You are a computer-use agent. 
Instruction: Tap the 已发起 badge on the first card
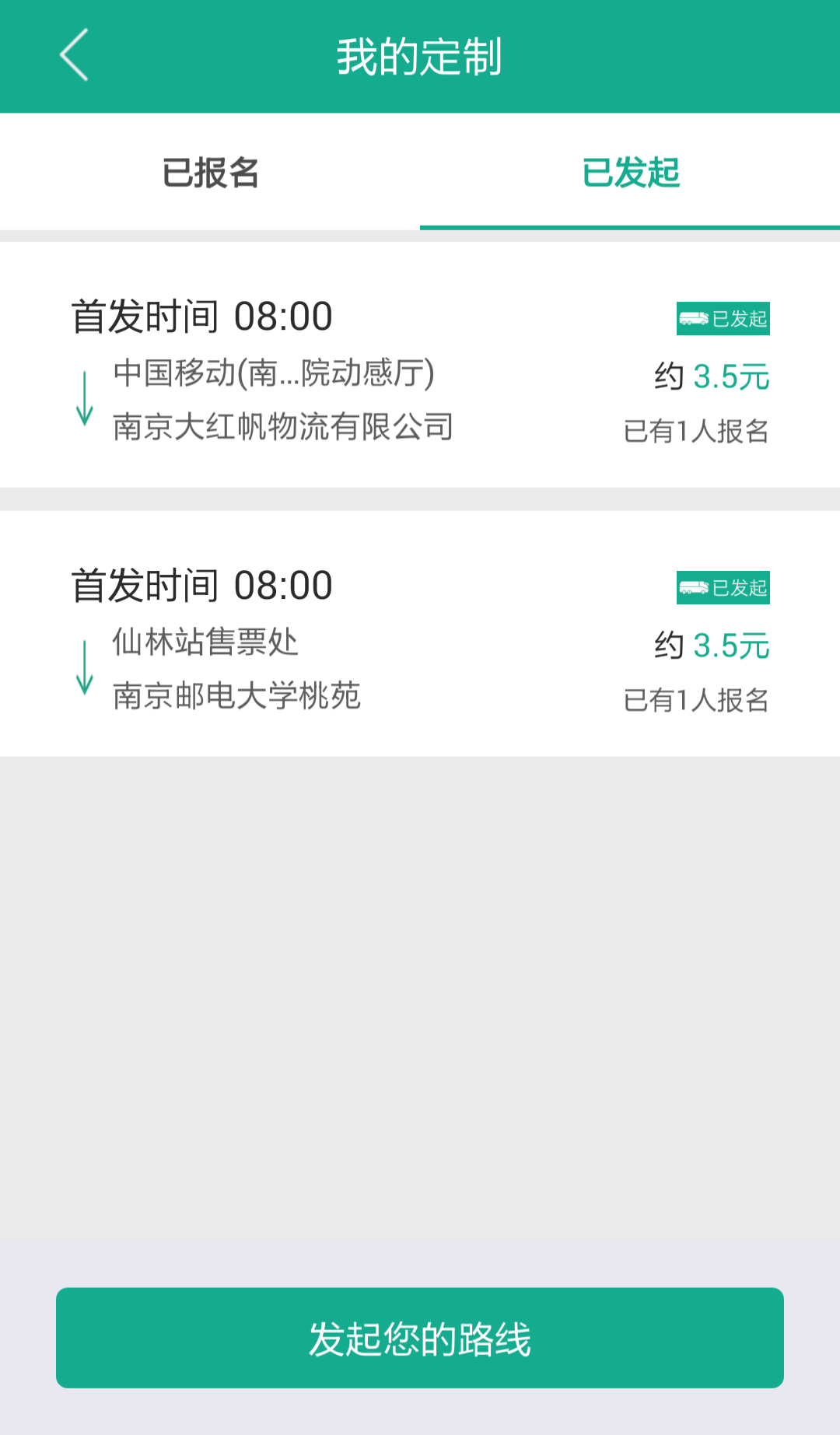tap(723, 317)
